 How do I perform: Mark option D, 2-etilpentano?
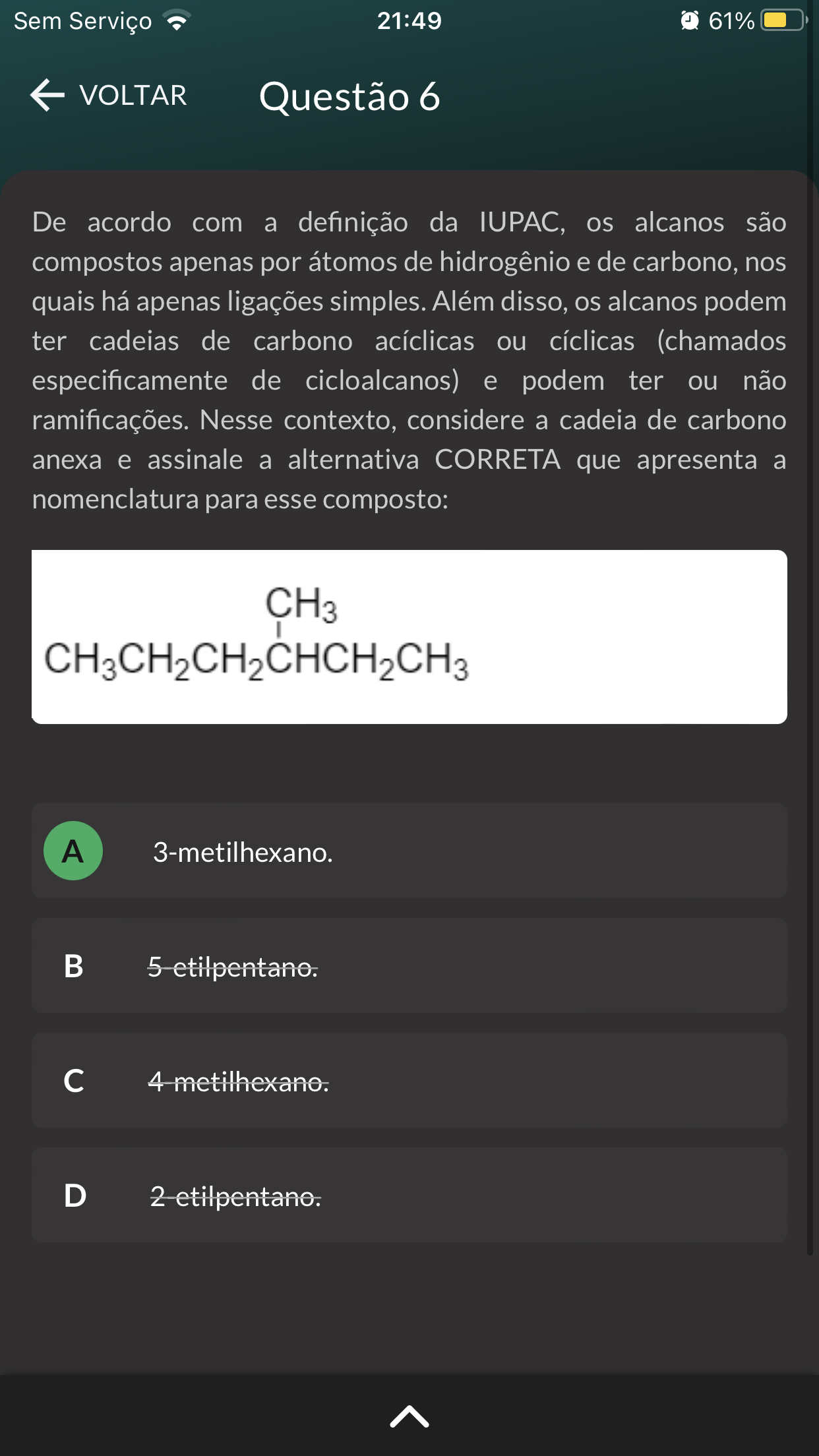(409, 1195)
